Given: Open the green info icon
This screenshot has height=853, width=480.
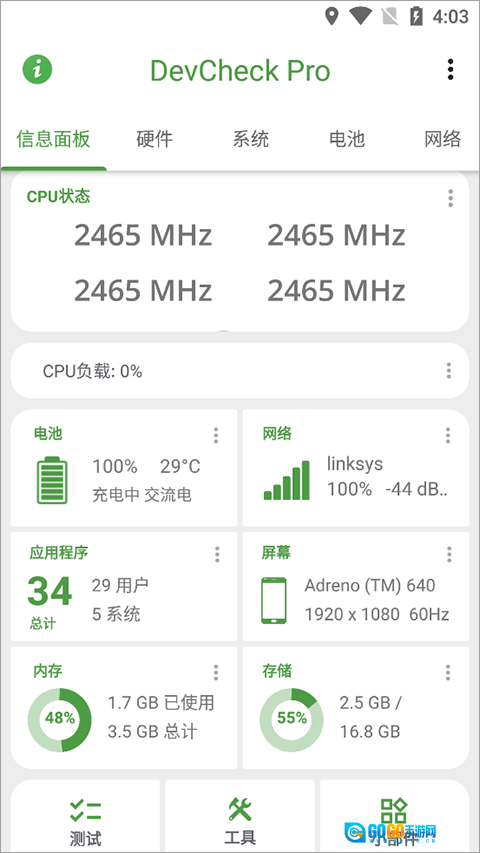Looking at the screenshot, I should click(37, 69).
